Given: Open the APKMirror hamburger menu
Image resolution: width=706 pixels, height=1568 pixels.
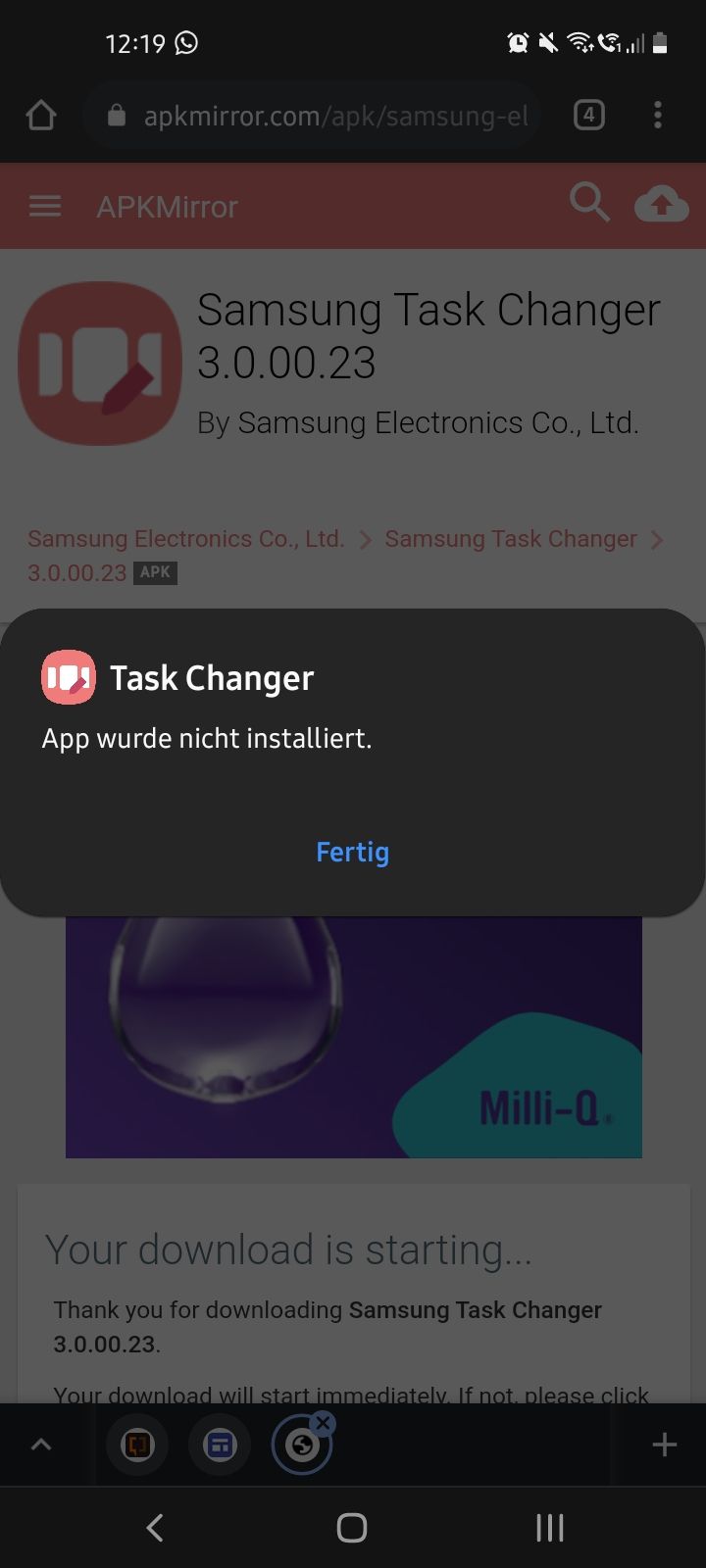Looking at the screenshot, I should pos(45,207).
